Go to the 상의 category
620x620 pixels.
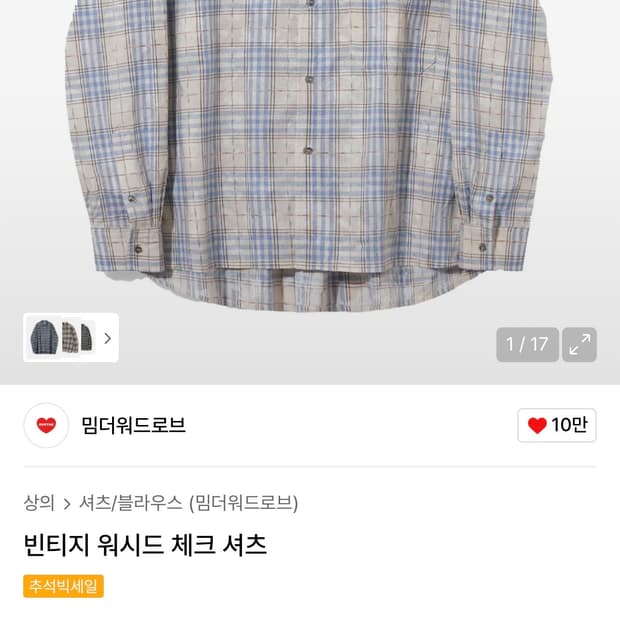39,502
